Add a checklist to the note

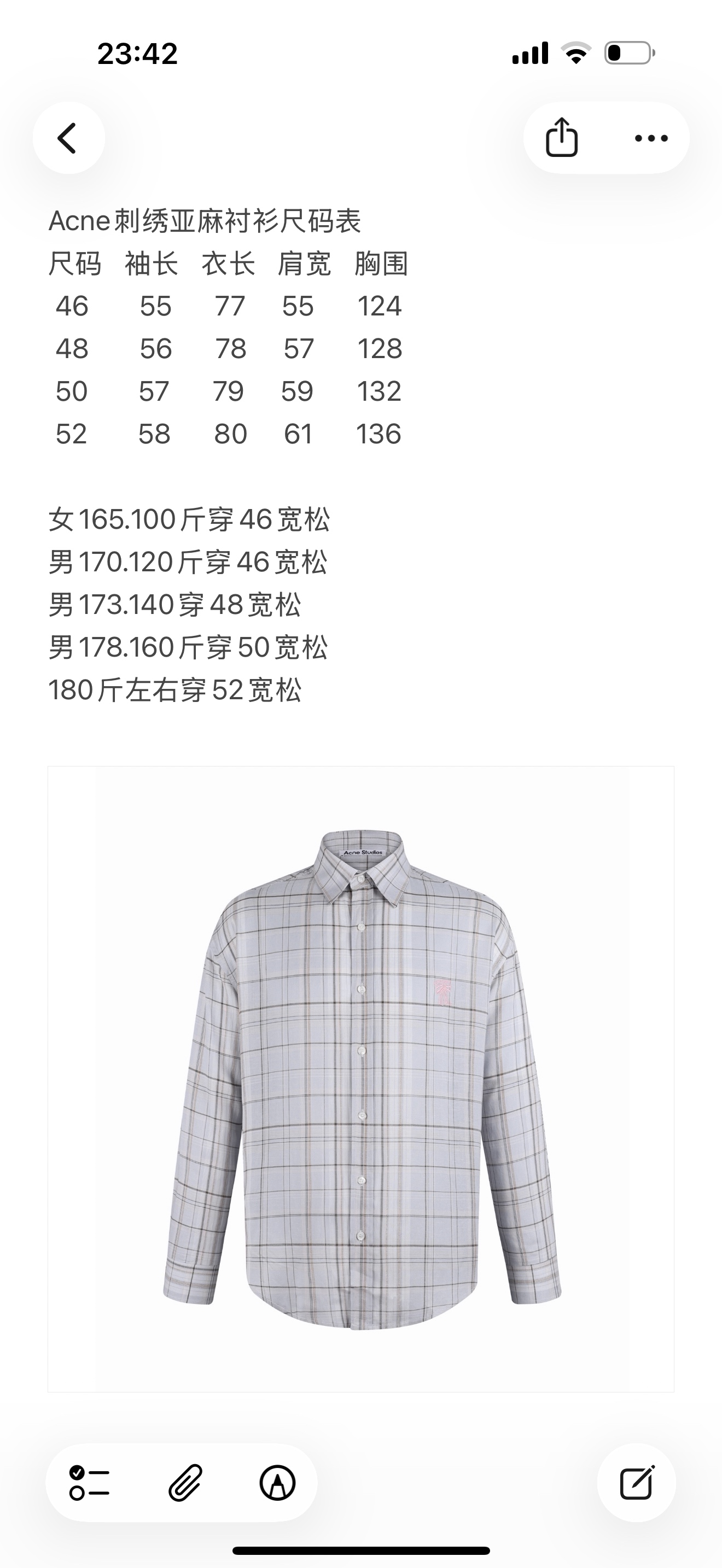(89, 1483)
